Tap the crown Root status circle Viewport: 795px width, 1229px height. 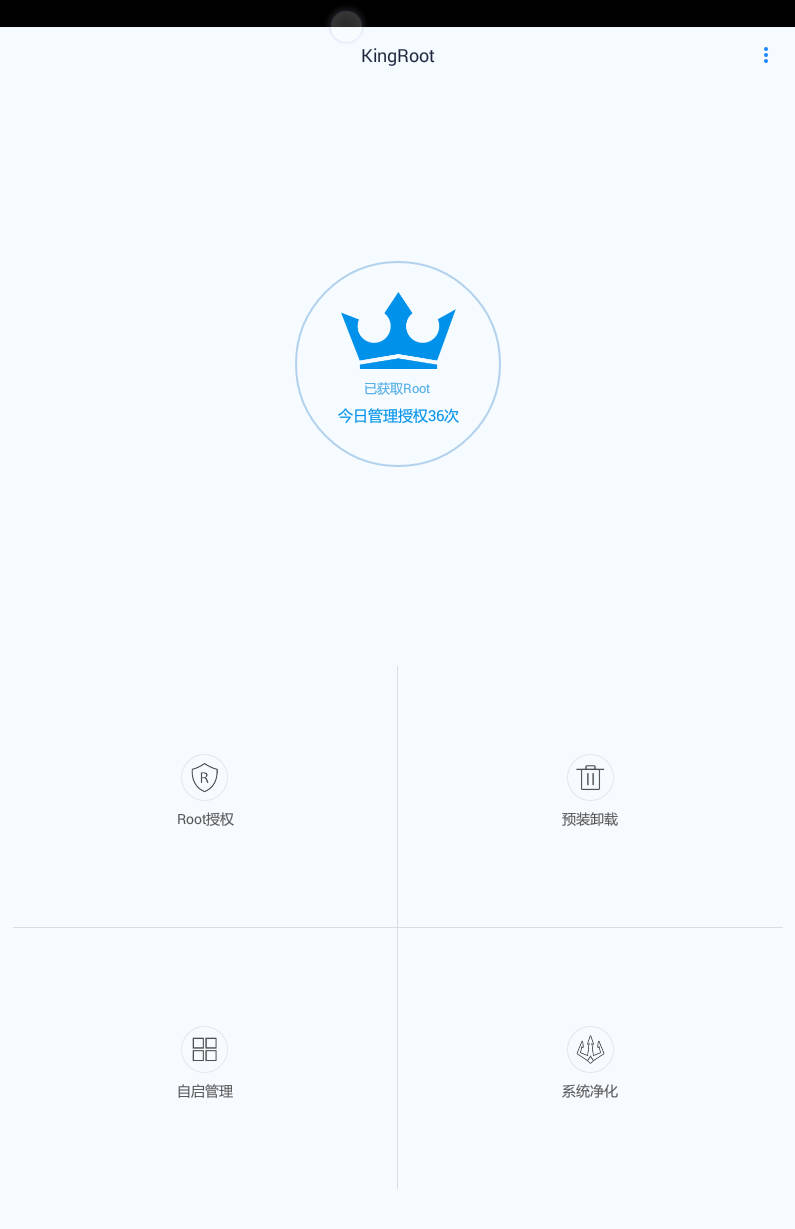[398, 364]
